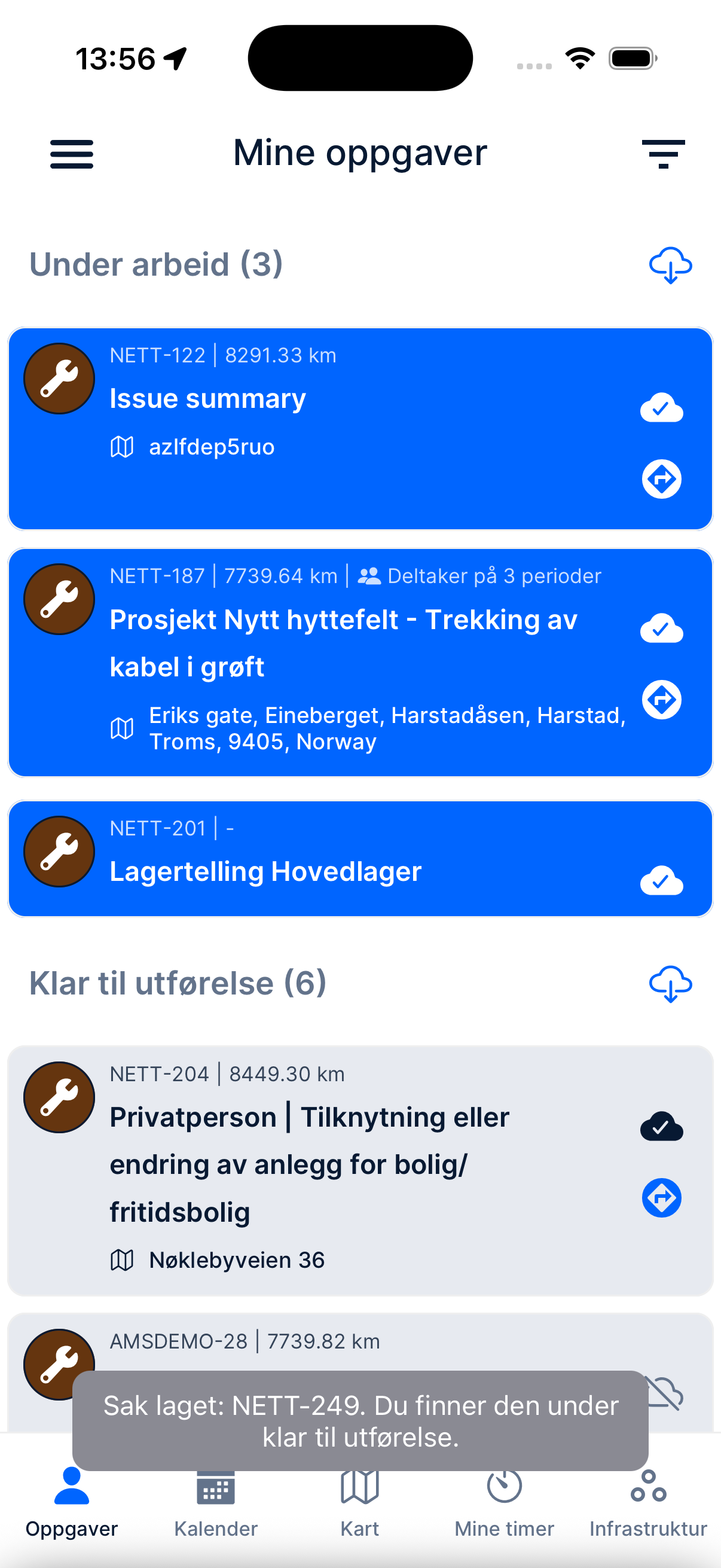The image size is (721, 1568).
Task: Get directions for the NETT-122 task
Action: pyautogui.click(x=661, y=479)
